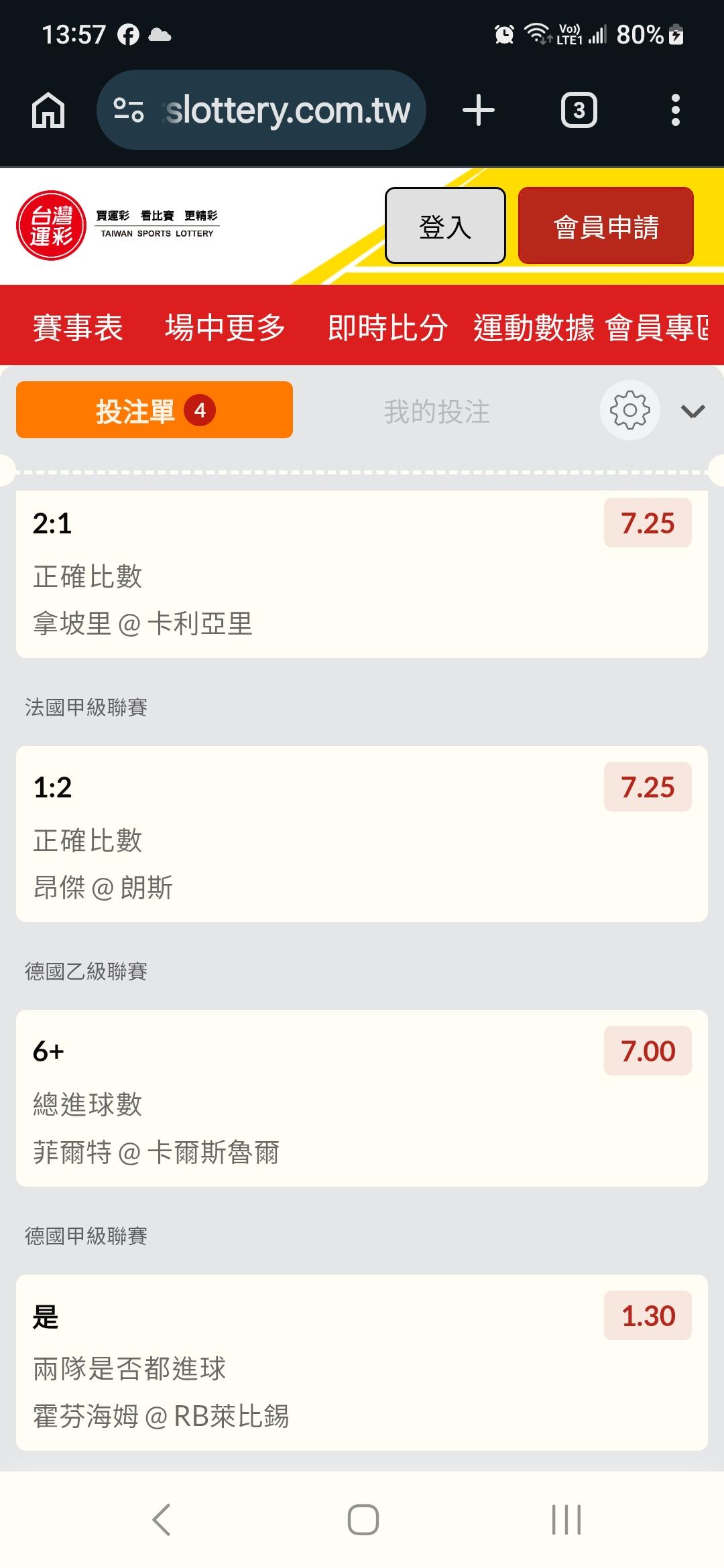Image resolution: width=724 pixels, height=1568 pixels.
Task: Open the 賽事表 schedule section
Action: (78, 328)
